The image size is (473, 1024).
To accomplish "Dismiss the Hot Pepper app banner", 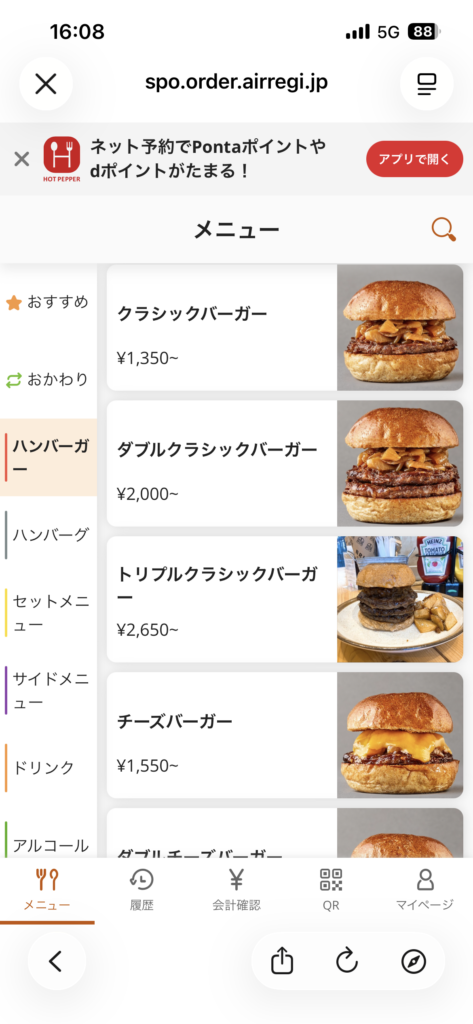I will (22, 159).
